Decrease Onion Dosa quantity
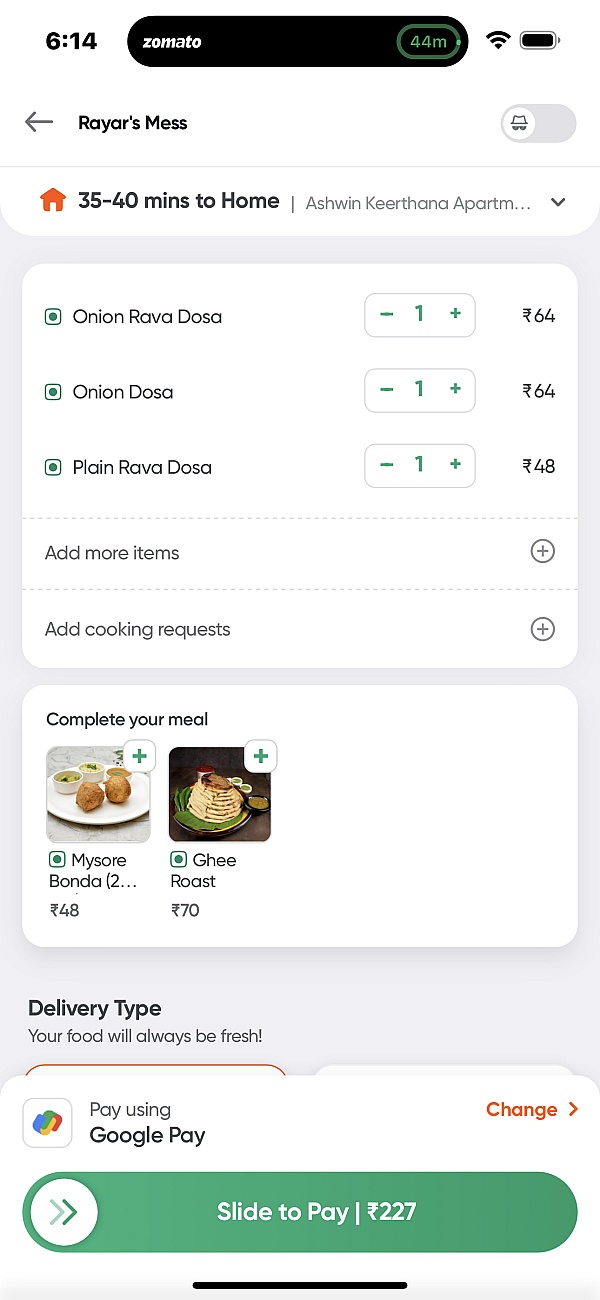The image size is (600, 1300). tap(387, 389)
